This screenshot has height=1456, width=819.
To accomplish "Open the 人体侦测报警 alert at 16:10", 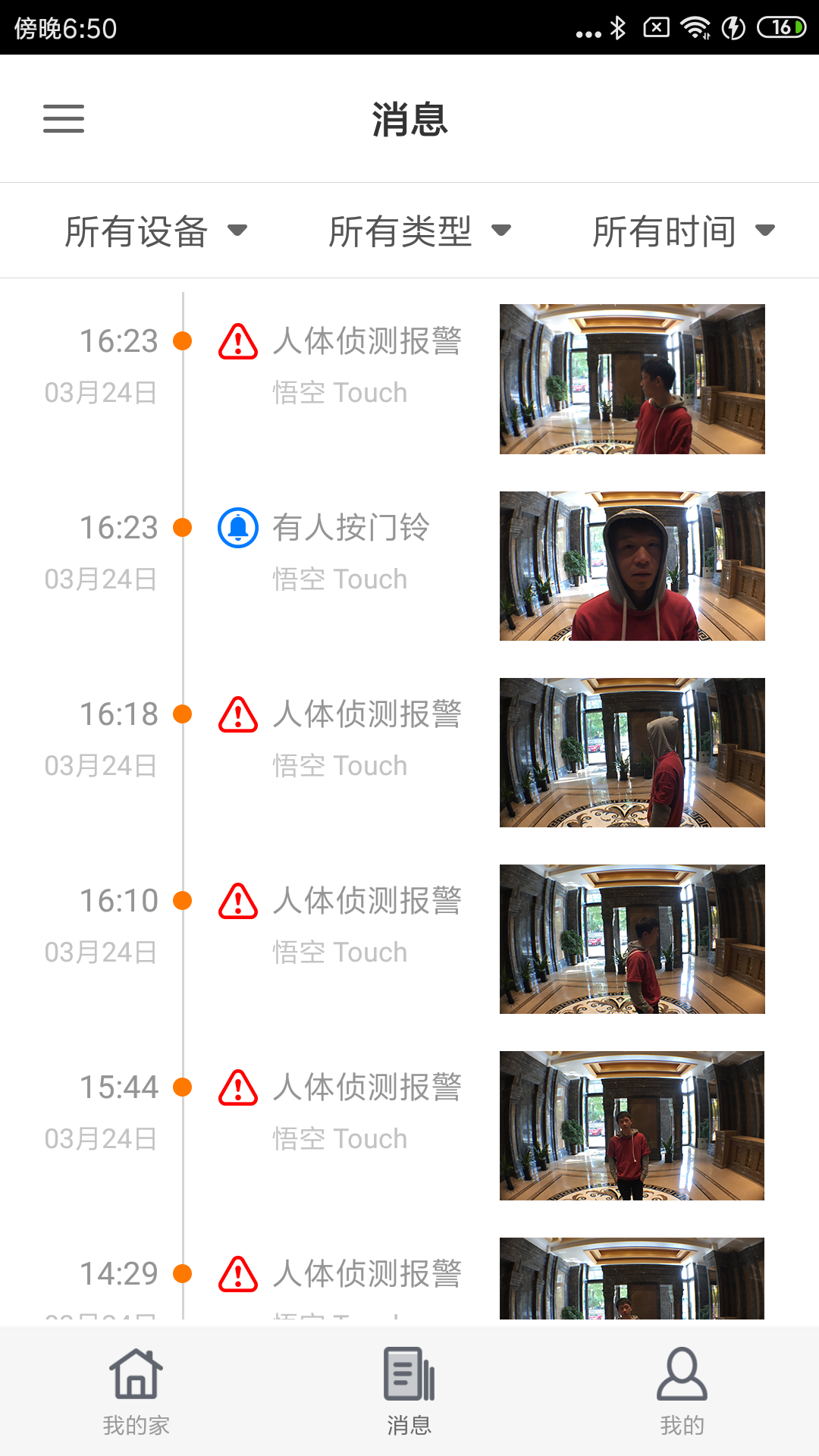I will [x=367, y=900].
